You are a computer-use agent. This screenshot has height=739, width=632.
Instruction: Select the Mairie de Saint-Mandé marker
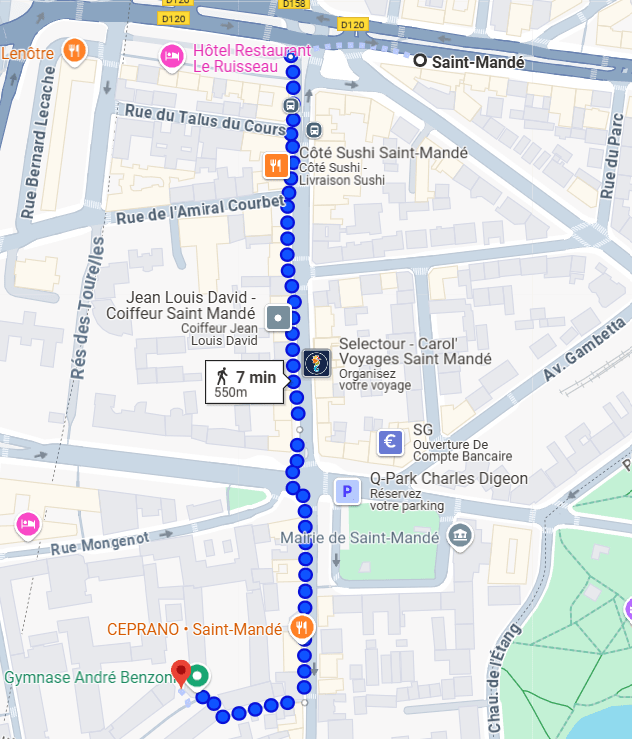click(459, 535)
